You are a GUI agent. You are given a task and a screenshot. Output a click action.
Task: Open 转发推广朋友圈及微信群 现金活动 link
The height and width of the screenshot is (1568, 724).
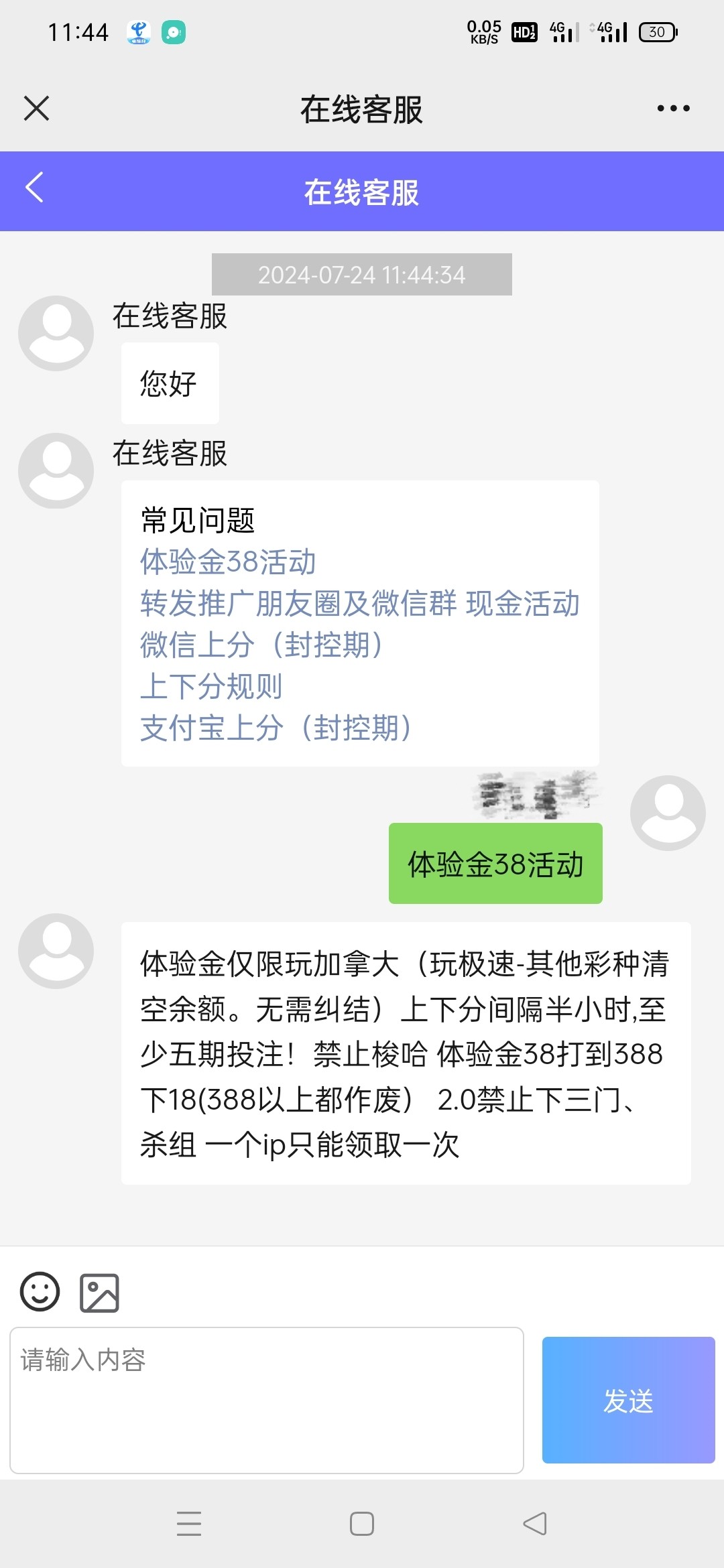coord(359,603)
